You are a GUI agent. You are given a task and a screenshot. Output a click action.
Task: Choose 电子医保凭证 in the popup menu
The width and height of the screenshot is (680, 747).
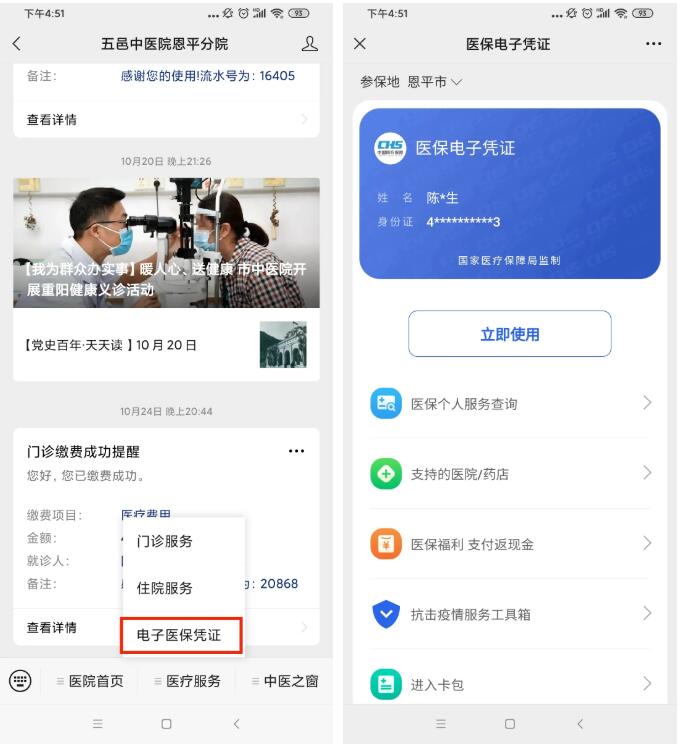[x=180, y=635]
